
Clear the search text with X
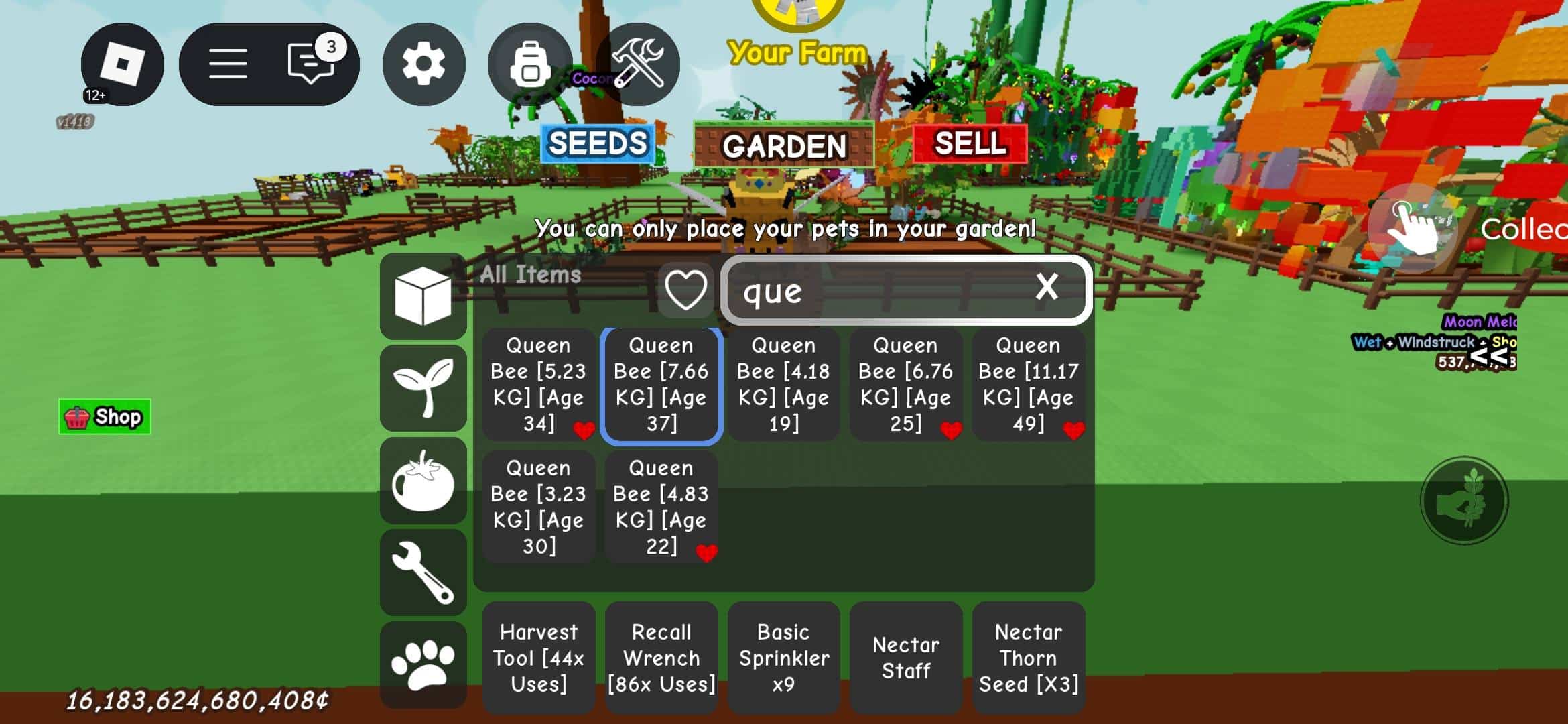pyautogui.click(x=1047, y=288)
